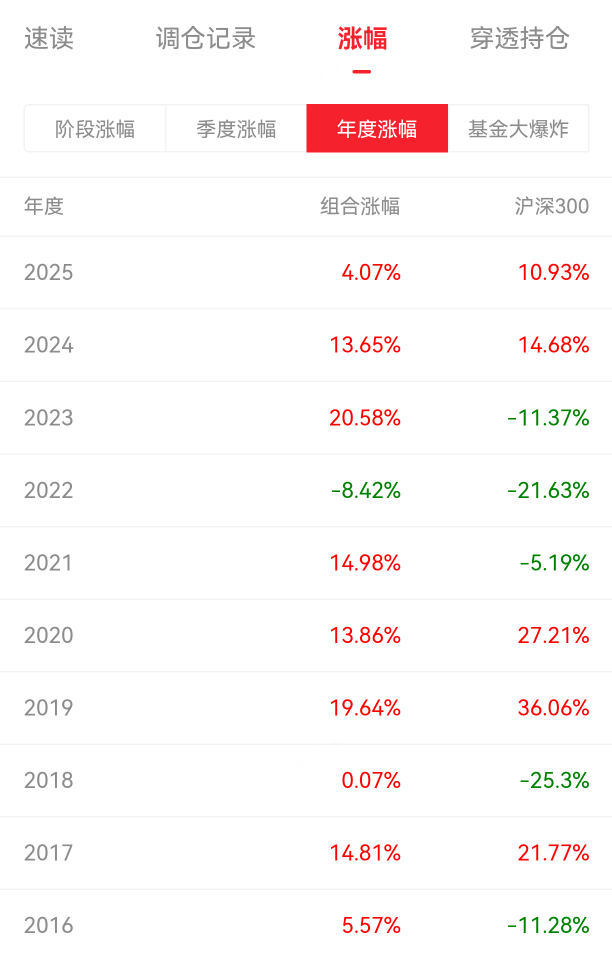The image size is (612, 959).
Task: Switch to 季度涨幅 view
Action: [x=236, y=129]
